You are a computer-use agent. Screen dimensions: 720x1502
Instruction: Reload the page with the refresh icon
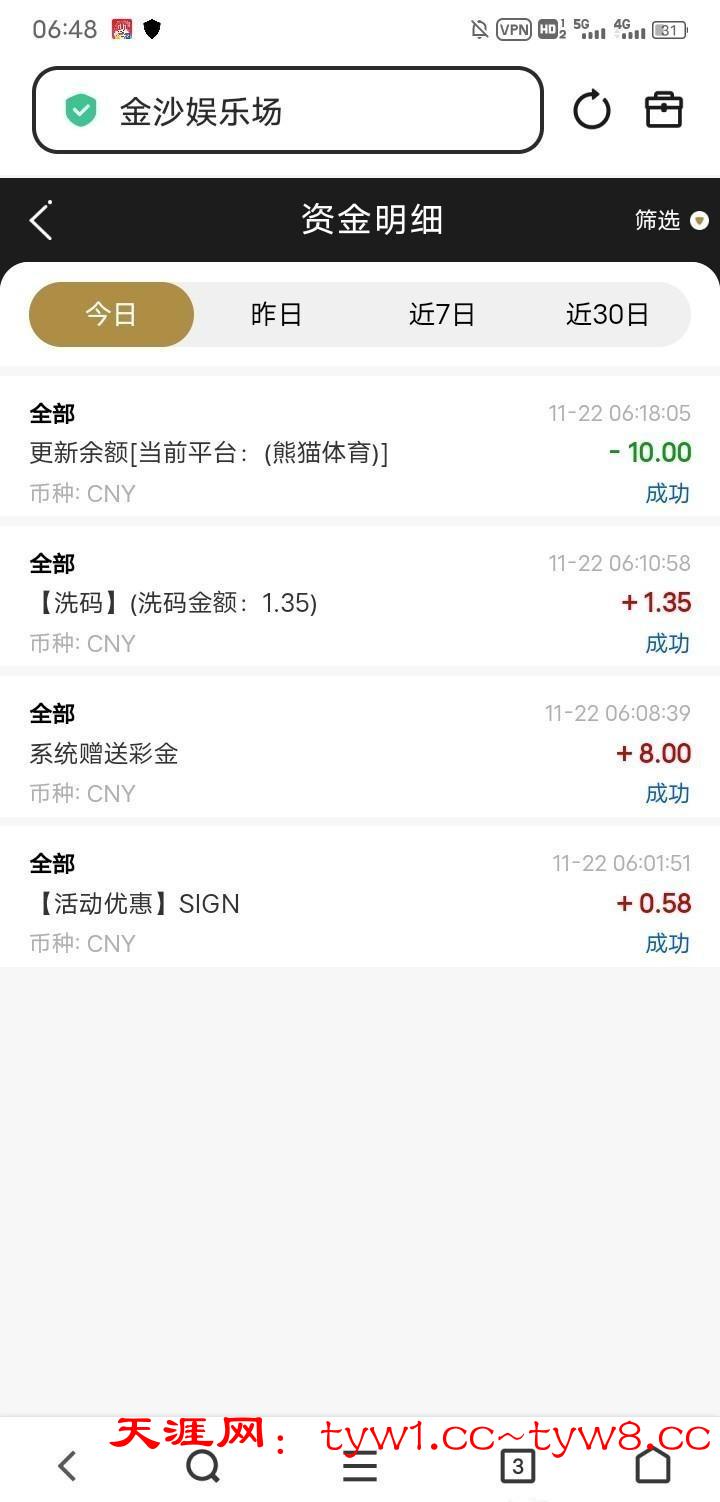coord(591,110)
